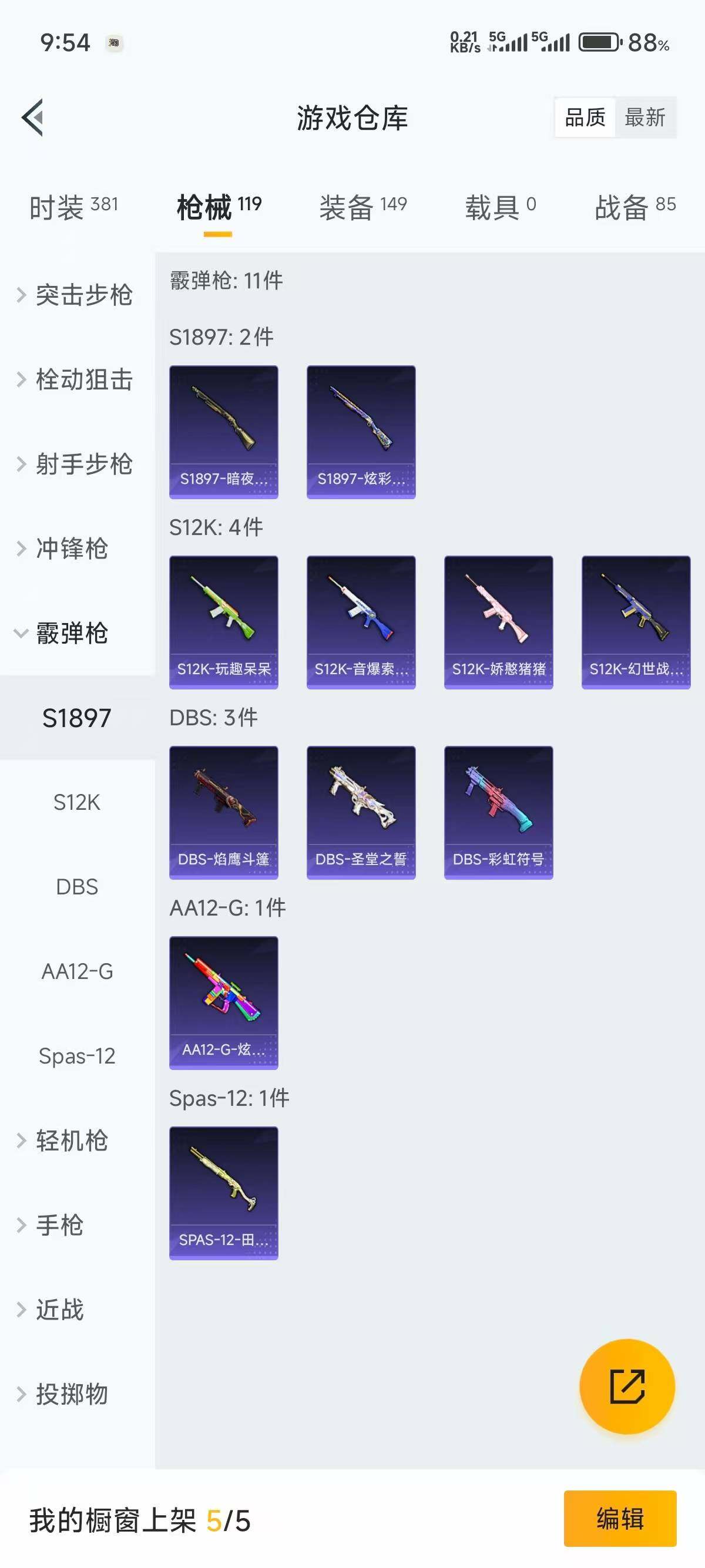Expand the 栓动狙击 category
The image size is (705, 1568).
tap(76, 380)
